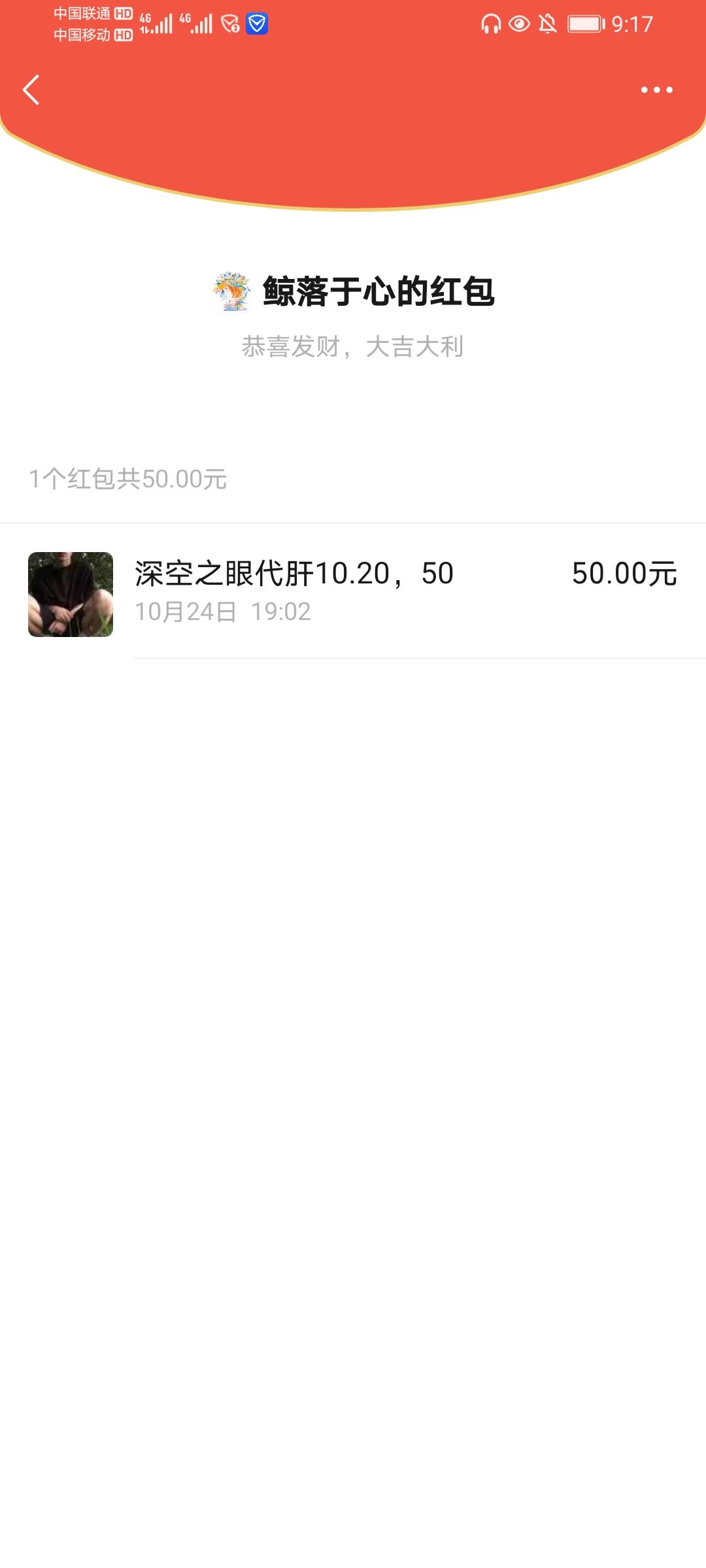This screenshot has height=1568, width=706.
Task: Tap the 50.00元 received amount
Action: [x=626, y=574]
